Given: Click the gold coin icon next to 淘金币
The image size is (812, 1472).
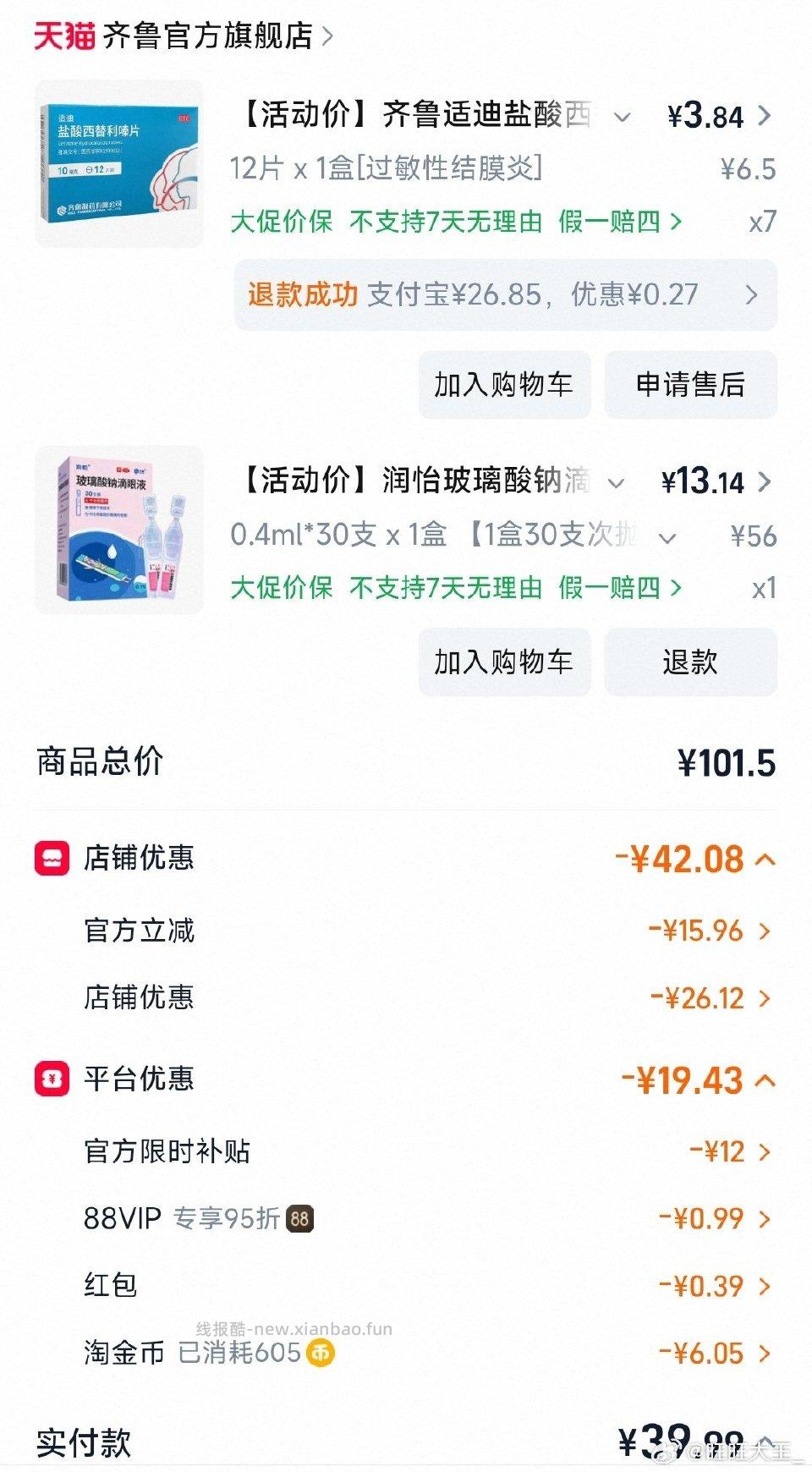Looking at the screenshot, I should click(x=324, y=1354).
